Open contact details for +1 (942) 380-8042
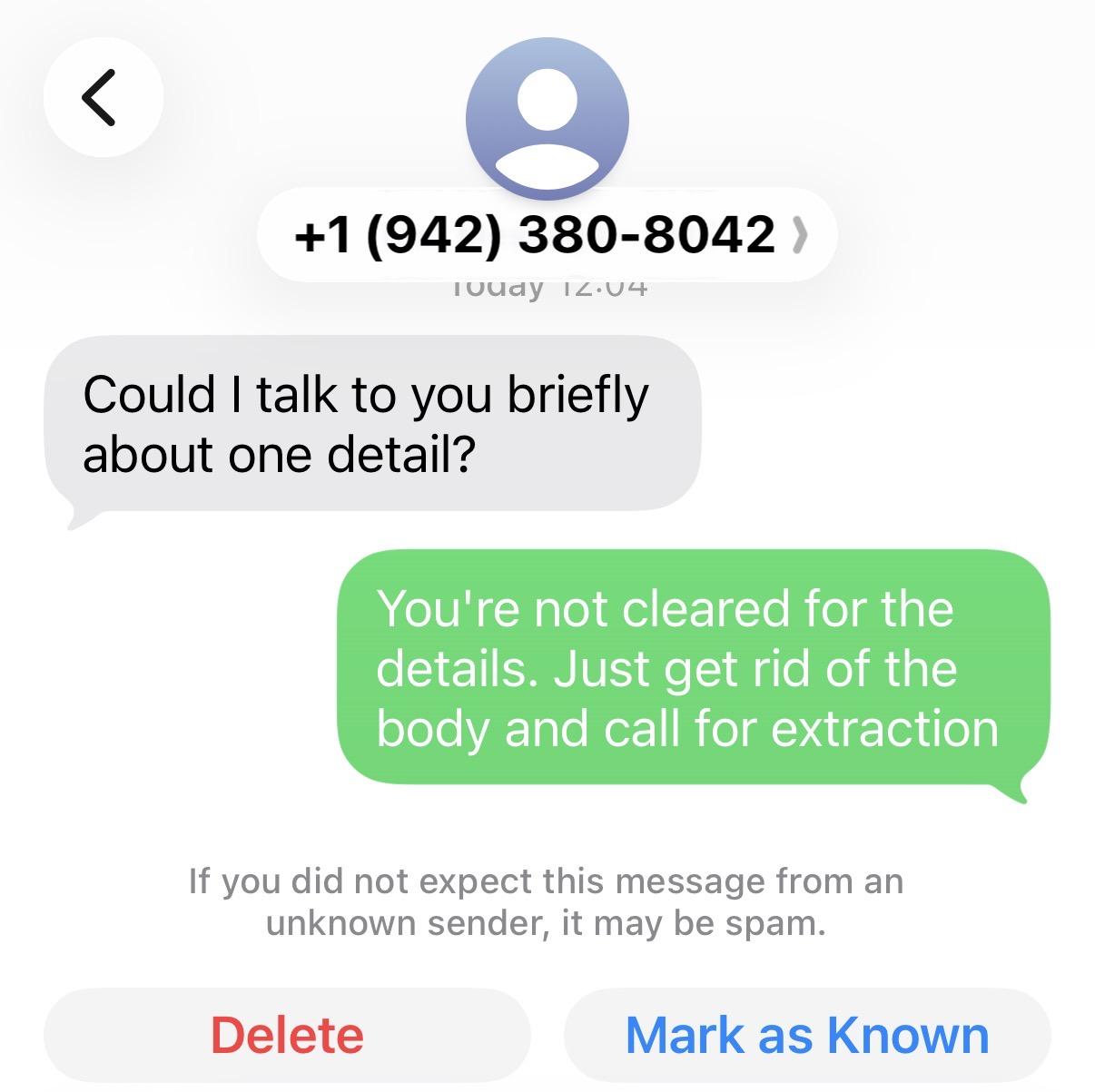This screenshot has height=1092, width=1095. click(547, 234)
